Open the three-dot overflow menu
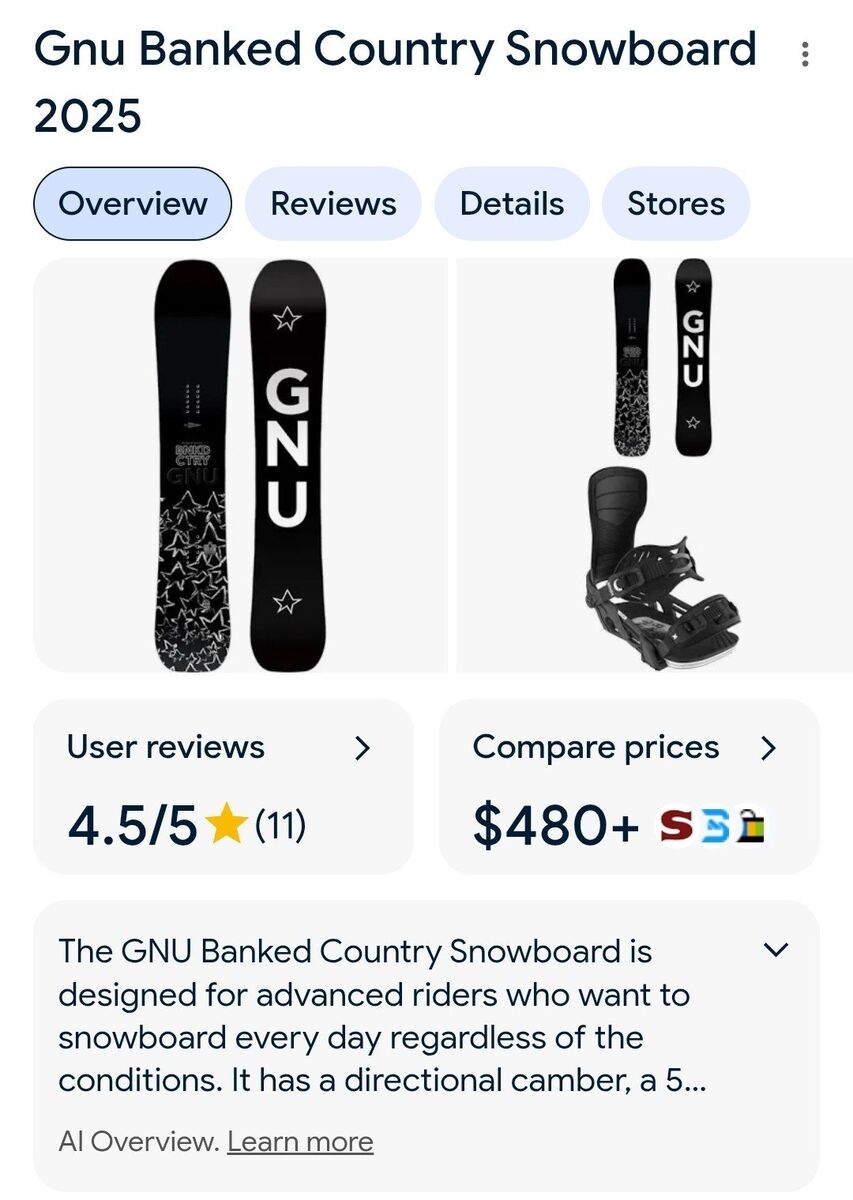The width and height of the screenshot is (853, 1200). pos(805,55)
